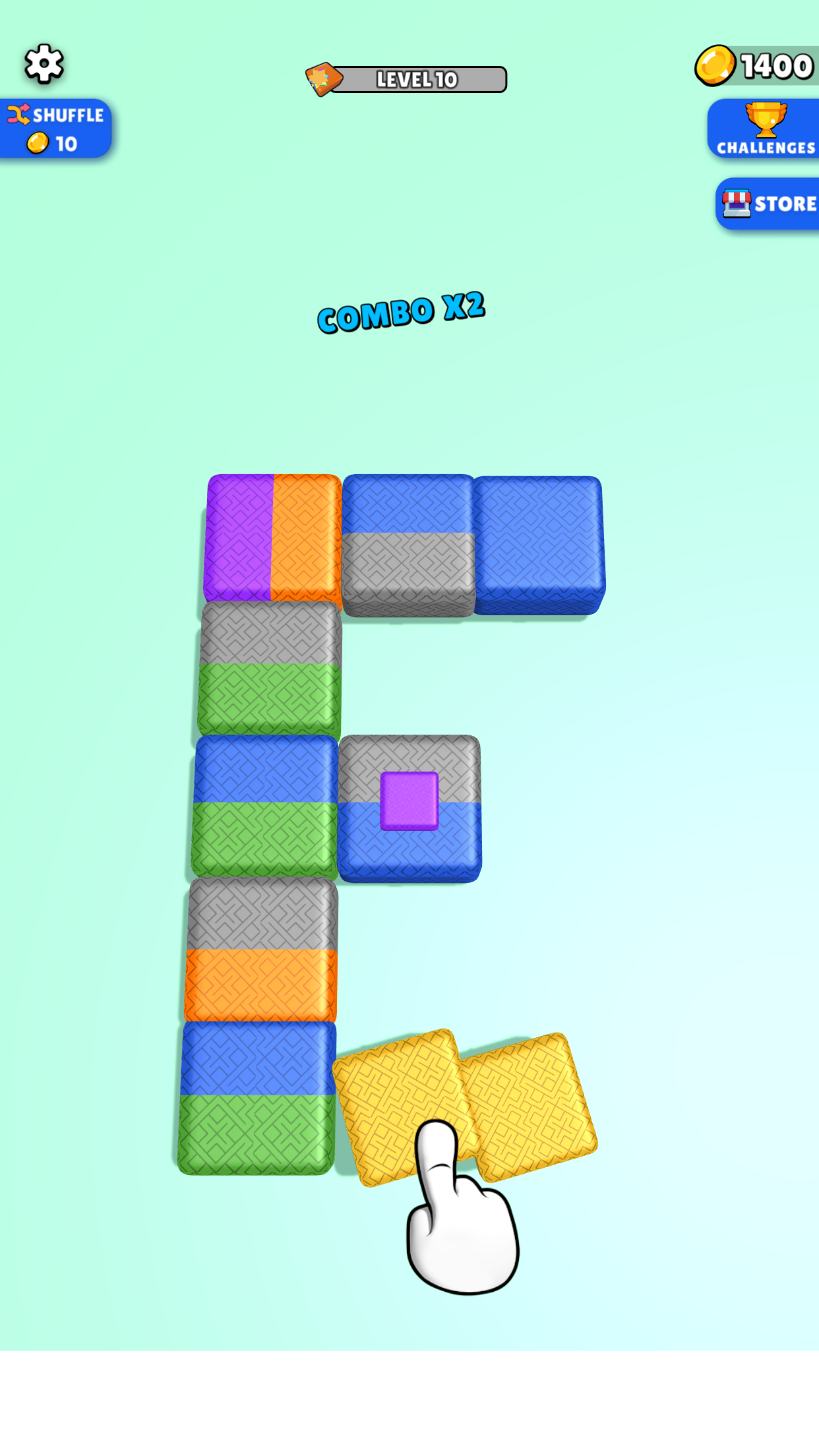Tap the gray and orange block
The width and height of the screenshot is (819, 1456).
coord(262,950)
